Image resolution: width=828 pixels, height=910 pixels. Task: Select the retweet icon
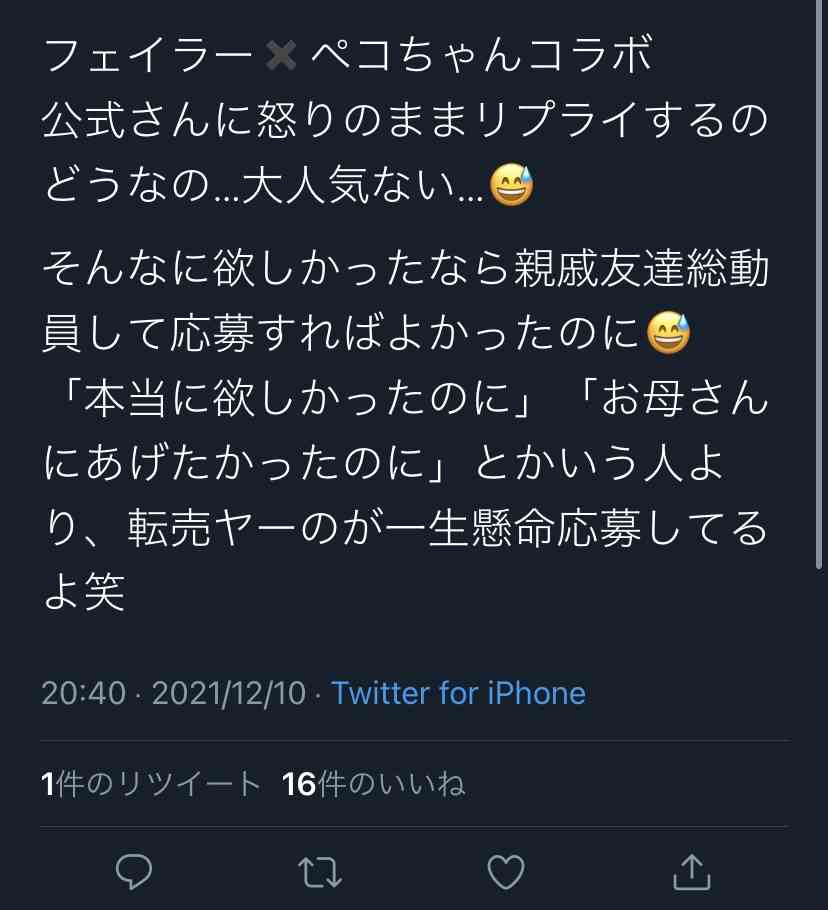click(320, 873)
